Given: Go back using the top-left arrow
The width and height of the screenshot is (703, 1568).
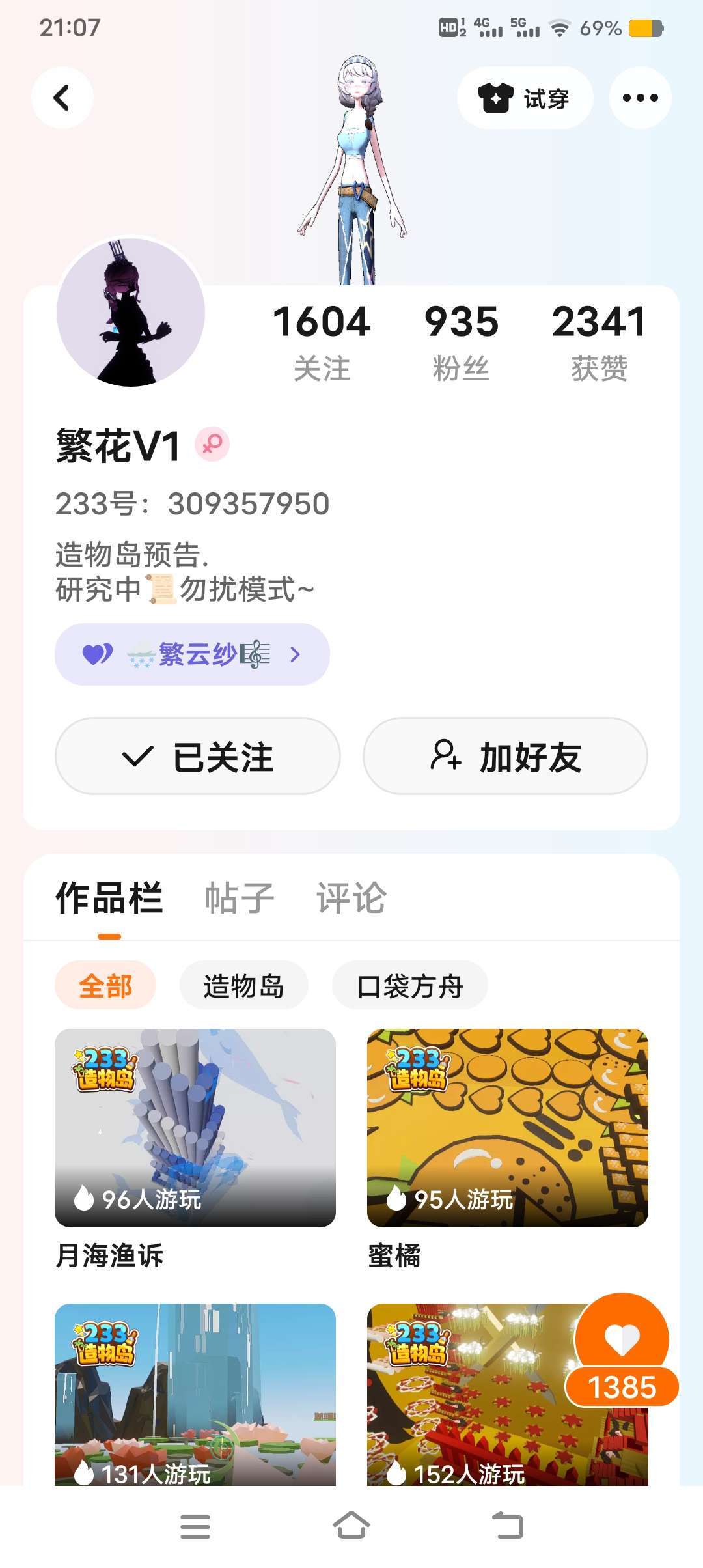Looking at the screenshot, I should (62, 98).
